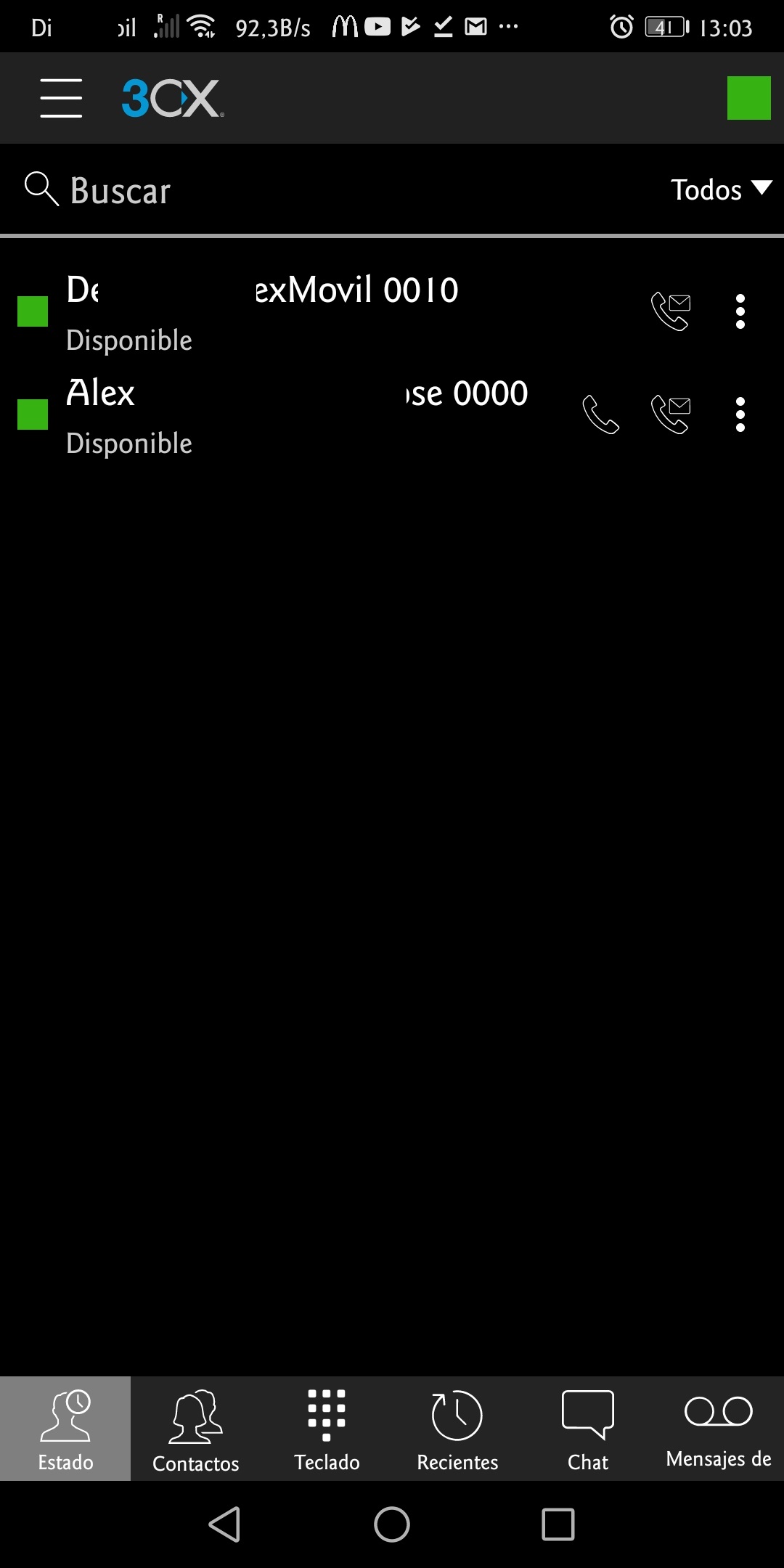Tap the Buscar search field
The height and width of the screenshot is (1568, 784).
290,190
